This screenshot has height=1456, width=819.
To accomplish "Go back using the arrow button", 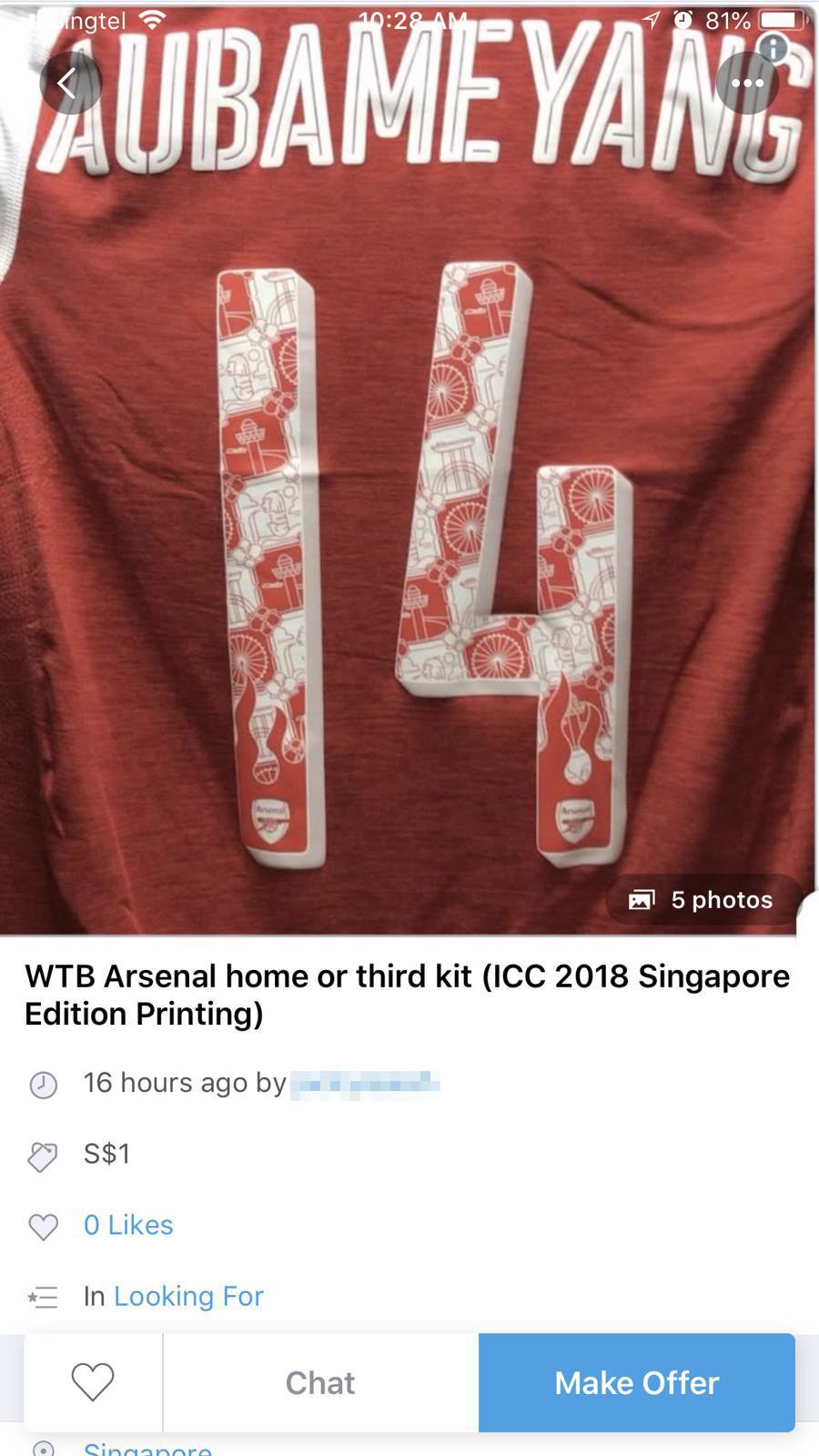I will [69, 84].
